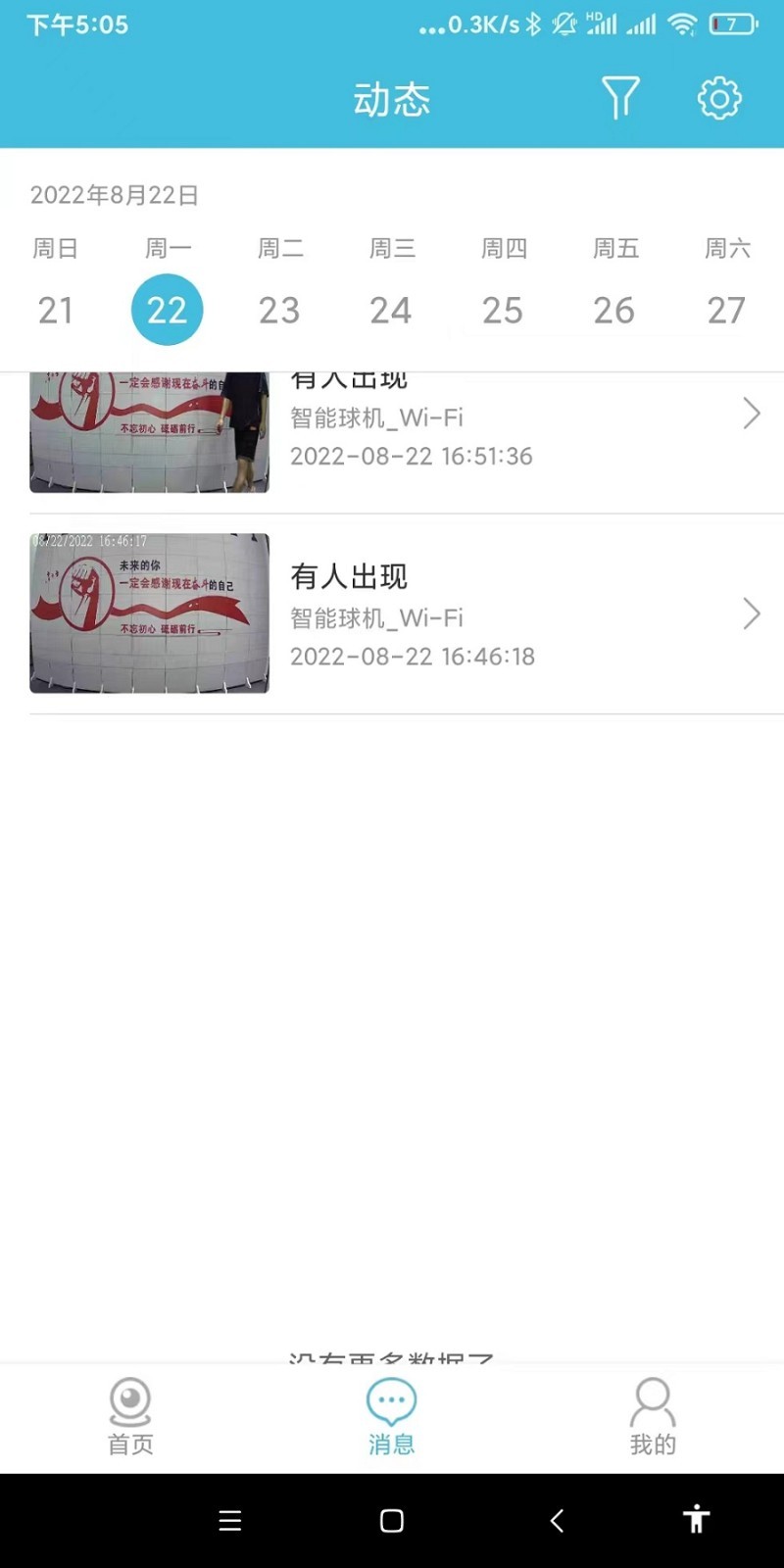Open the settings gear icon
Viewport: 784px width, 1568px height.
[718, 97]
